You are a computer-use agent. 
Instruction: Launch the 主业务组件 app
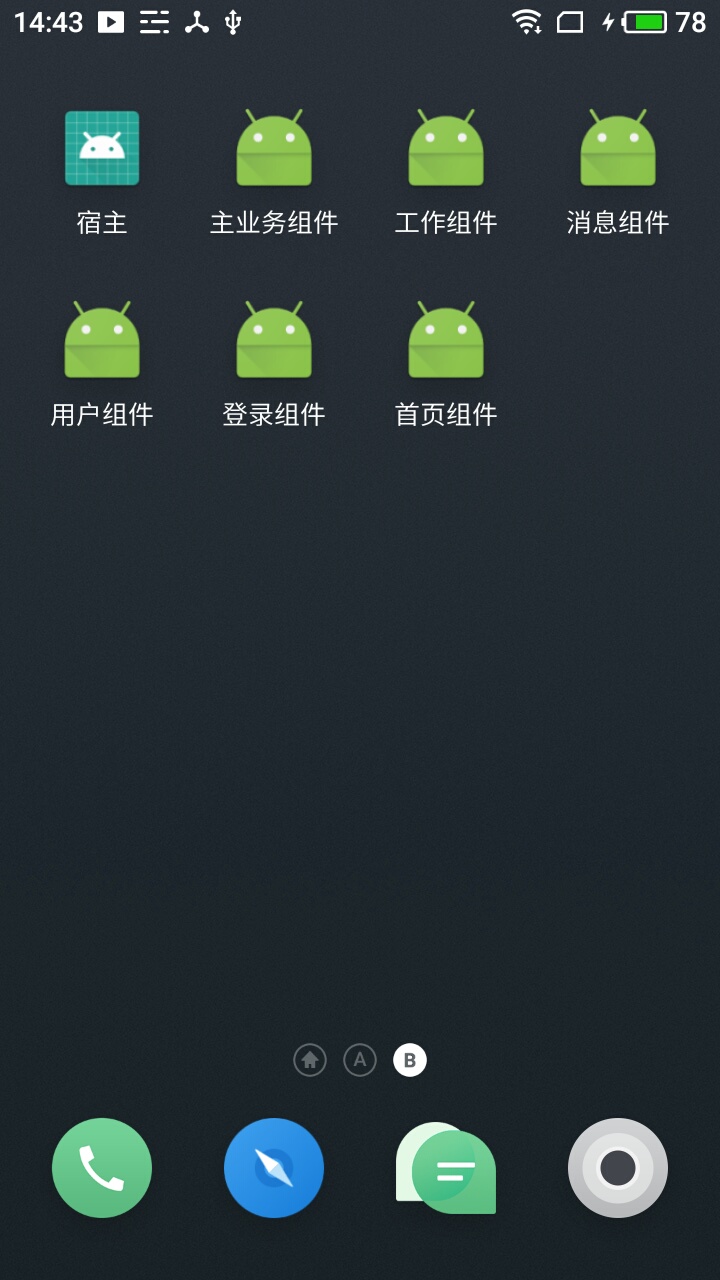(x=274, y=149)
